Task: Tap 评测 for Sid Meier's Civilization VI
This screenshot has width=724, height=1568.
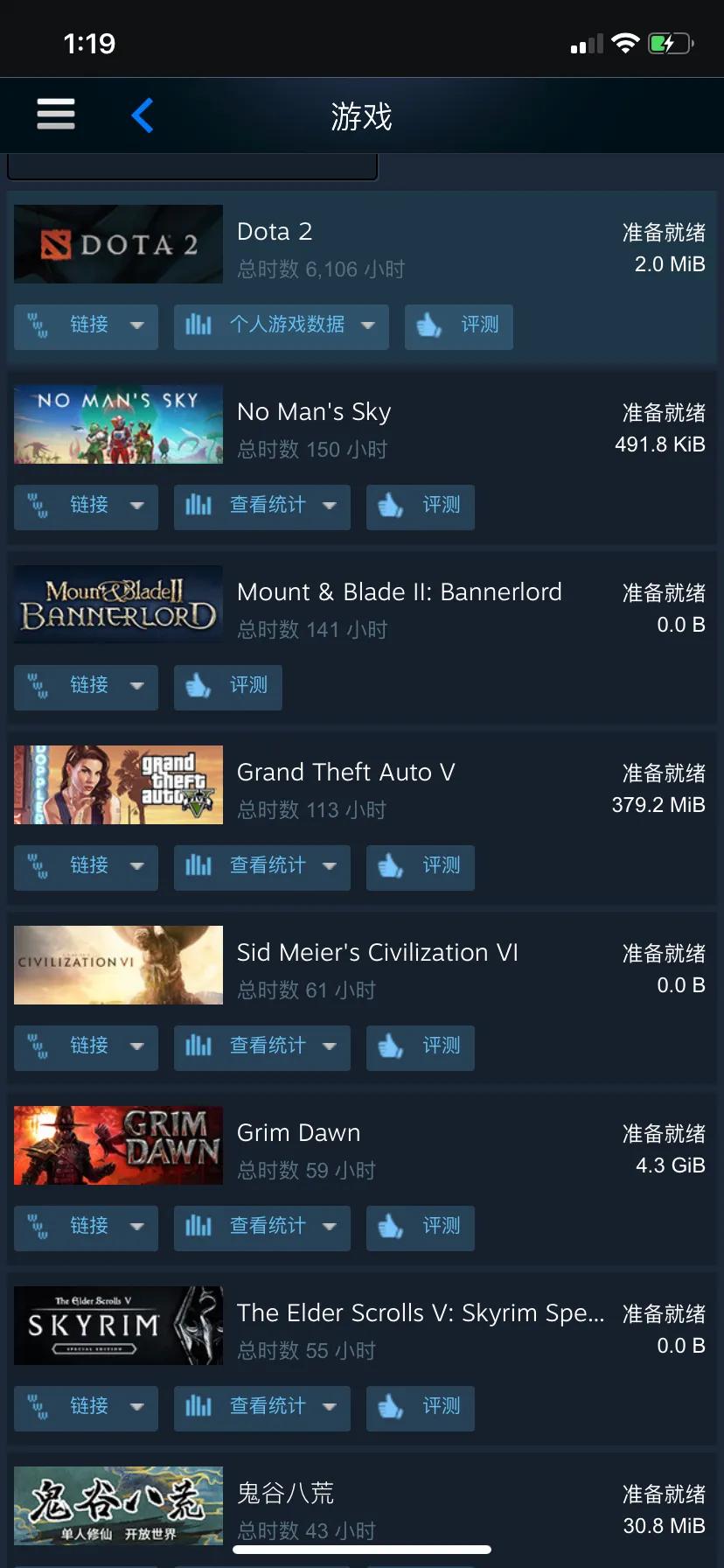Action: click(420, 1047)
